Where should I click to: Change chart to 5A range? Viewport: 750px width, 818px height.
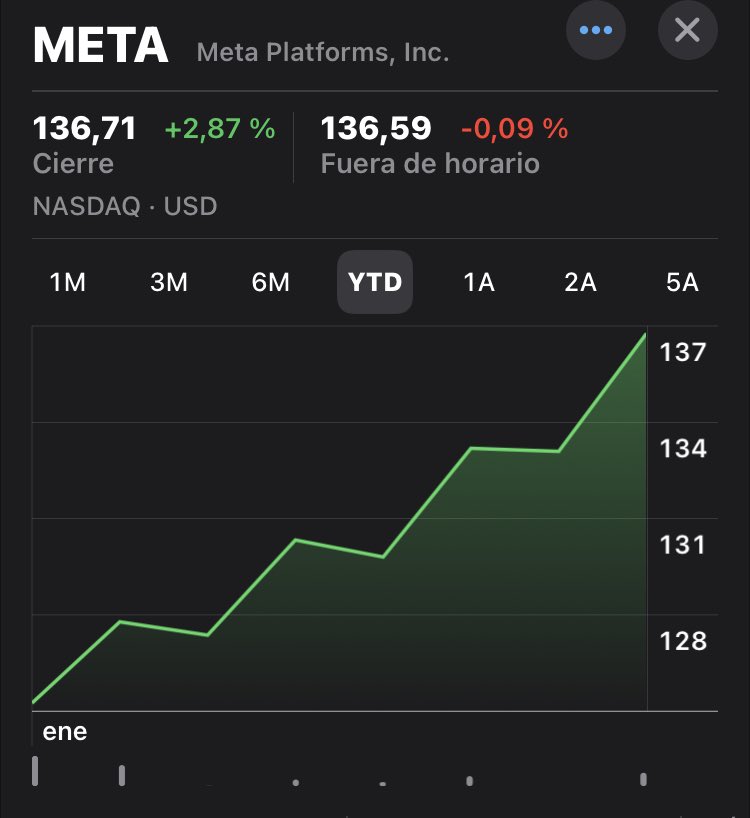(682, 282)
